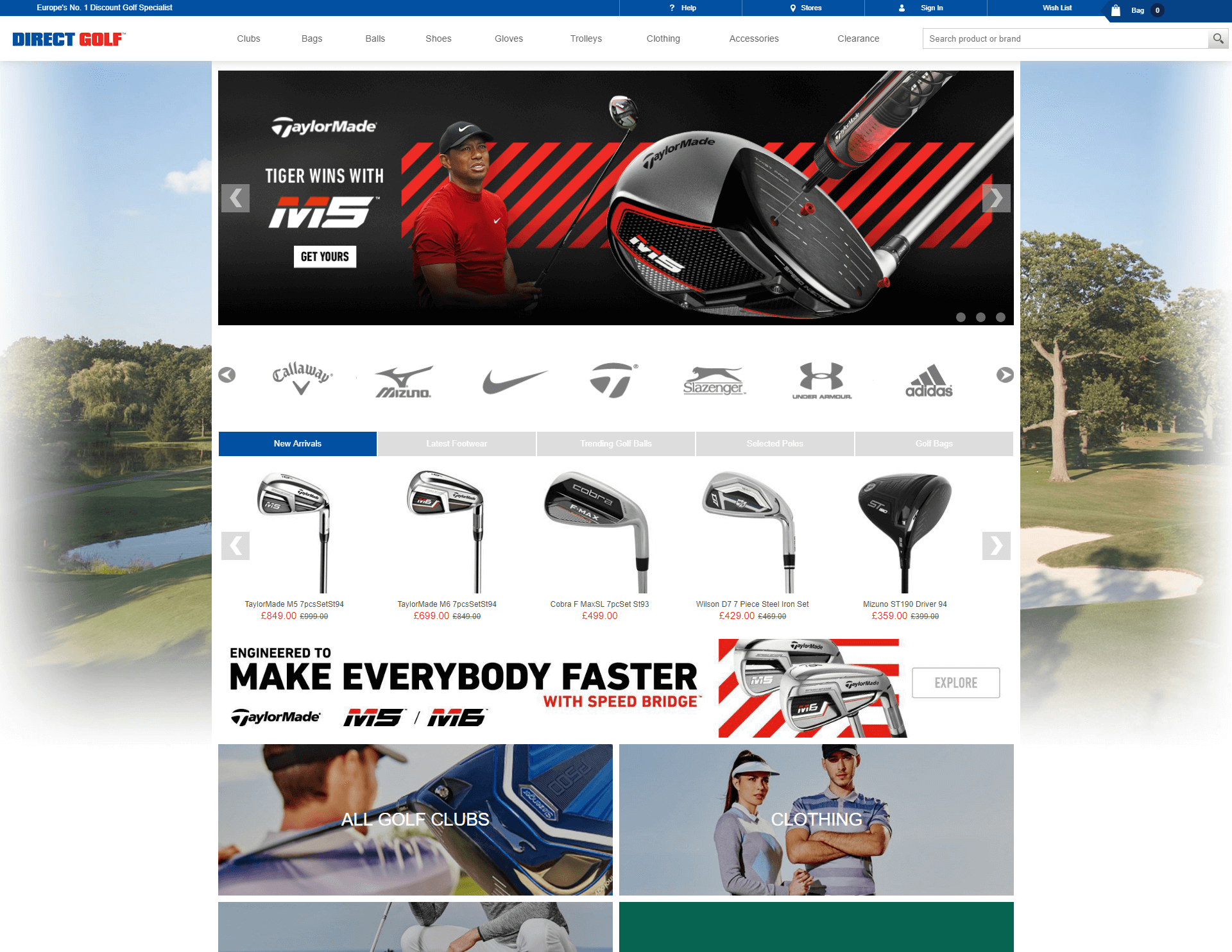View Mizuno ST190 Driver 94
This screenshot has width=1232, height=952.
tap(905, 604)
